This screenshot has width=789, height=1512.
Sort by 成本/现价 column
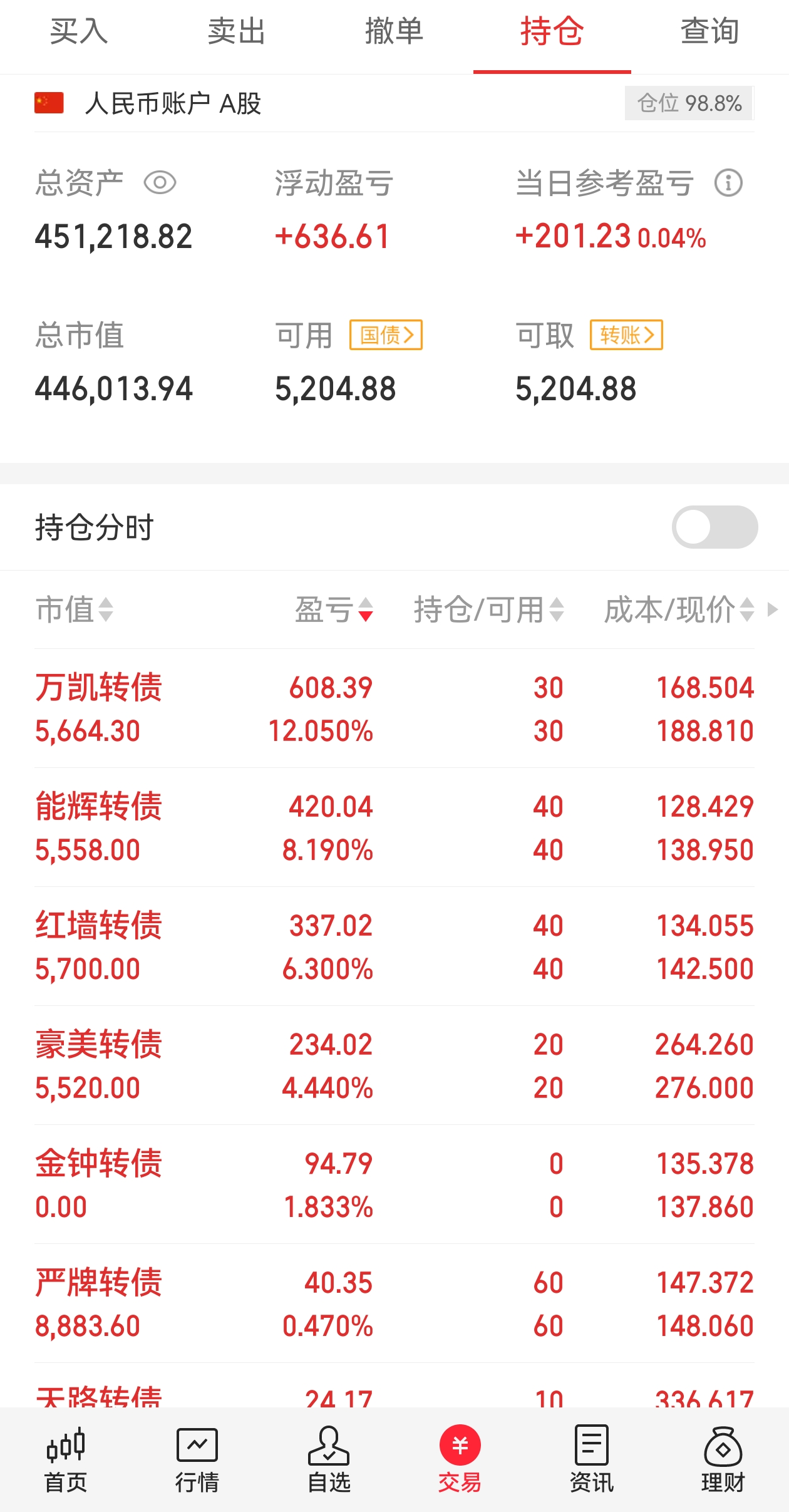pyautogui.click(x=679, y=609)
